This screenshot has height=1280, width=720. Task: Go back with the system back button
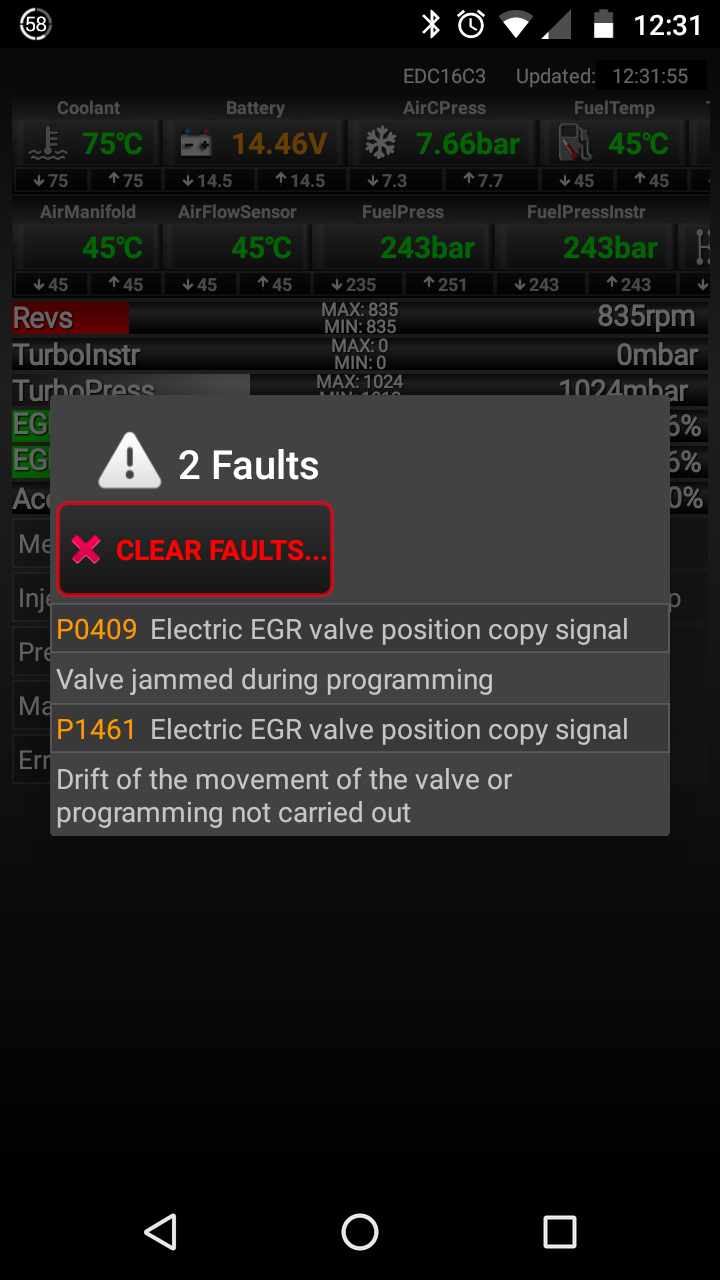point(160,1232)
